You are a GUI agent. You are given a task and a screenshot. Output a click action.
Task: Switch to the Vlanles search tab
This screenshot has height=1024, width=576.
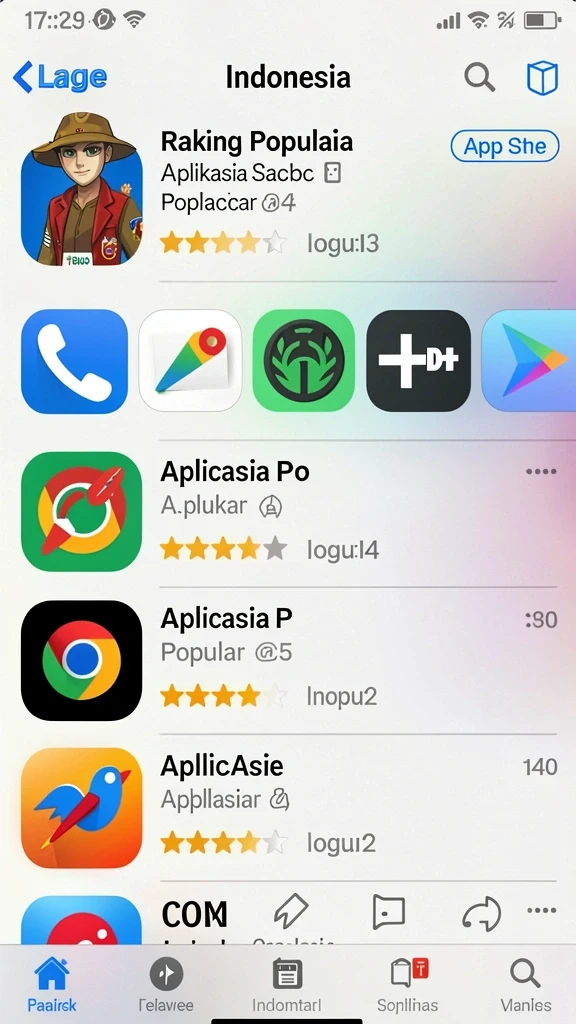526,985
